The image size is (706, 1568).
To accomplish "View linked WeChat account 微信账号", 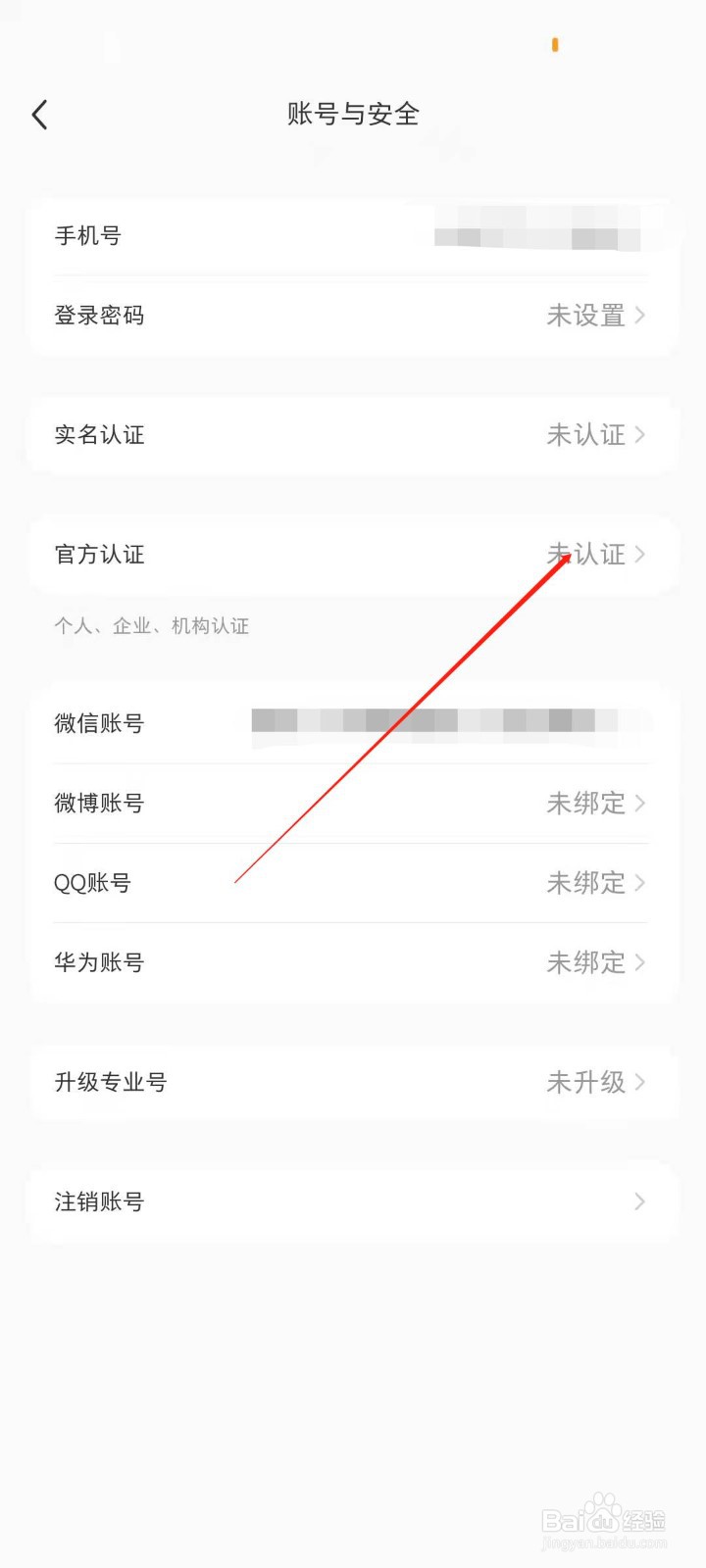I will pos(353,723).
